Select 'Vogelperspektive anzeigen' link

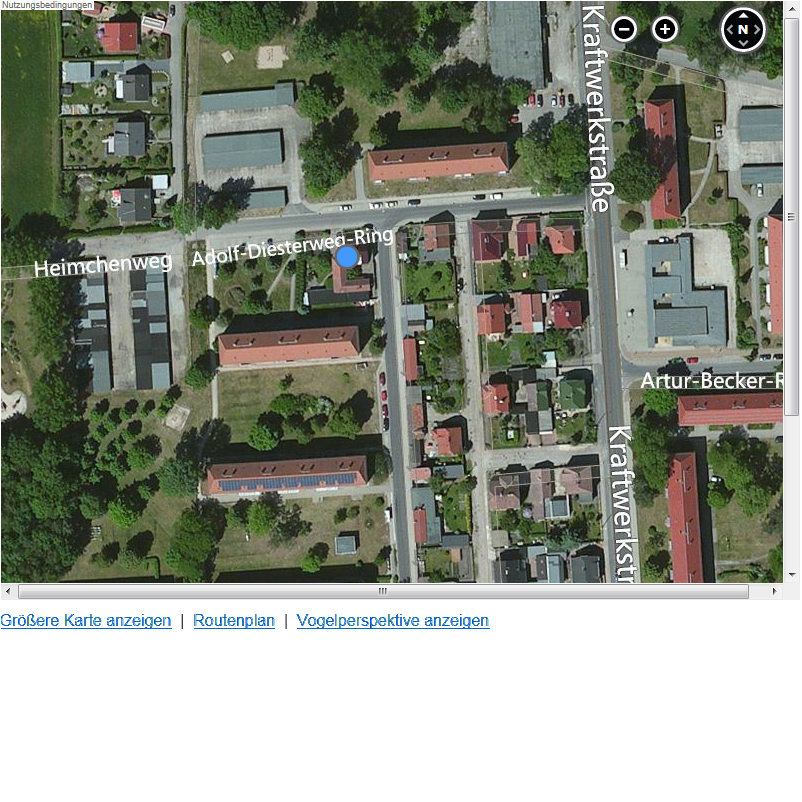(393, 621)
